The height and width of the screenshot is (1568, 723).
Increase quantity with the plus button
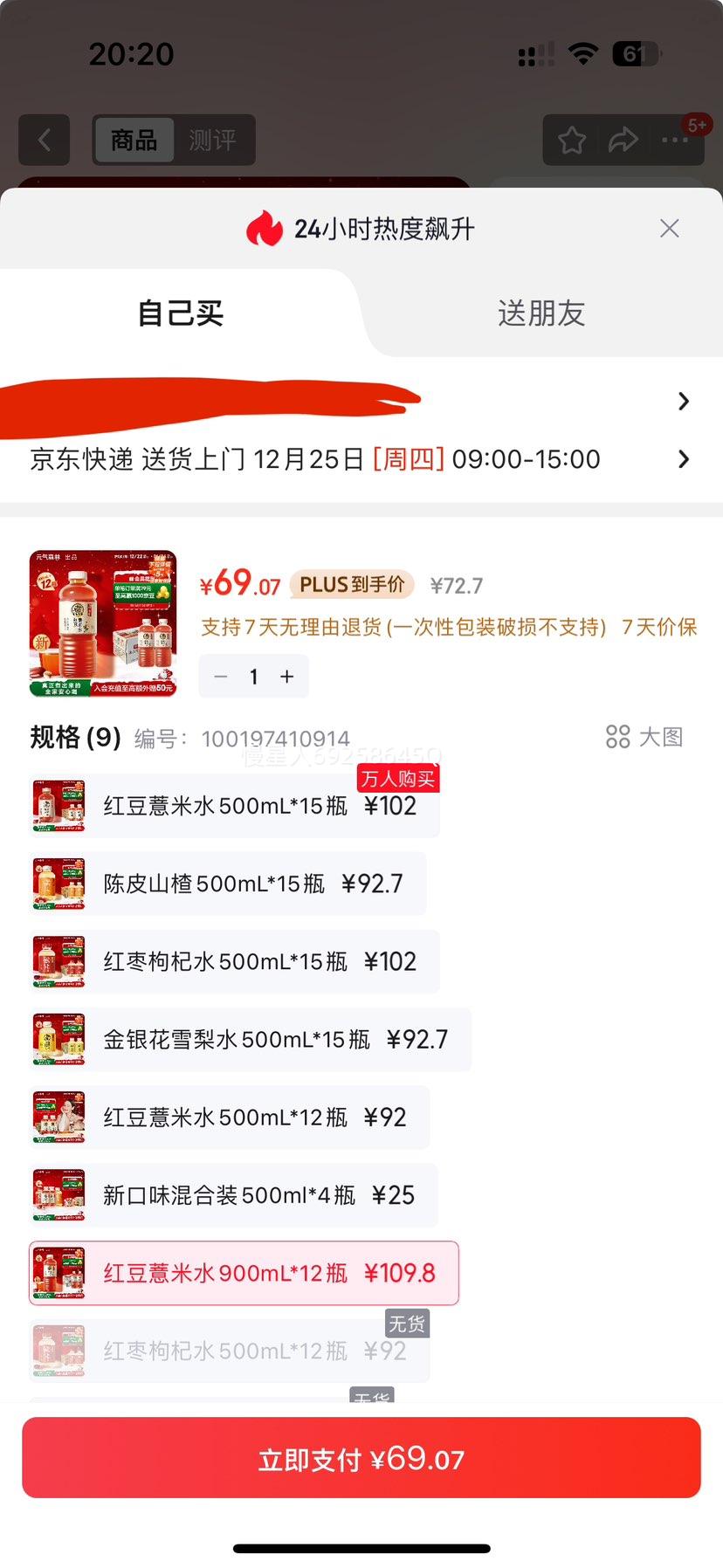[286, 676]
